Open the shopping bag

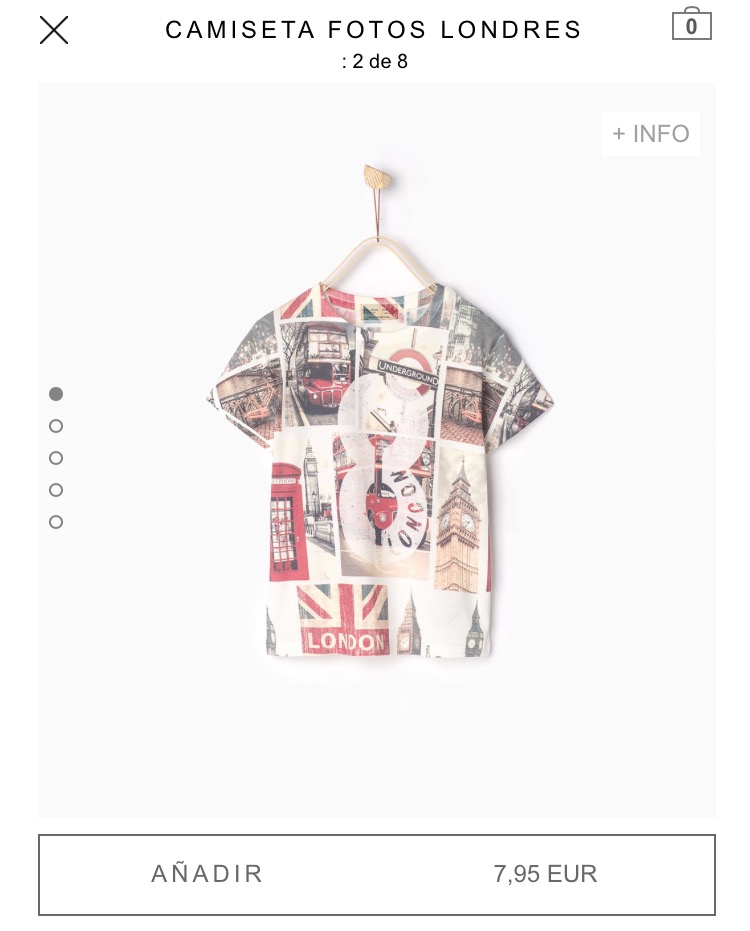(691, 25)
